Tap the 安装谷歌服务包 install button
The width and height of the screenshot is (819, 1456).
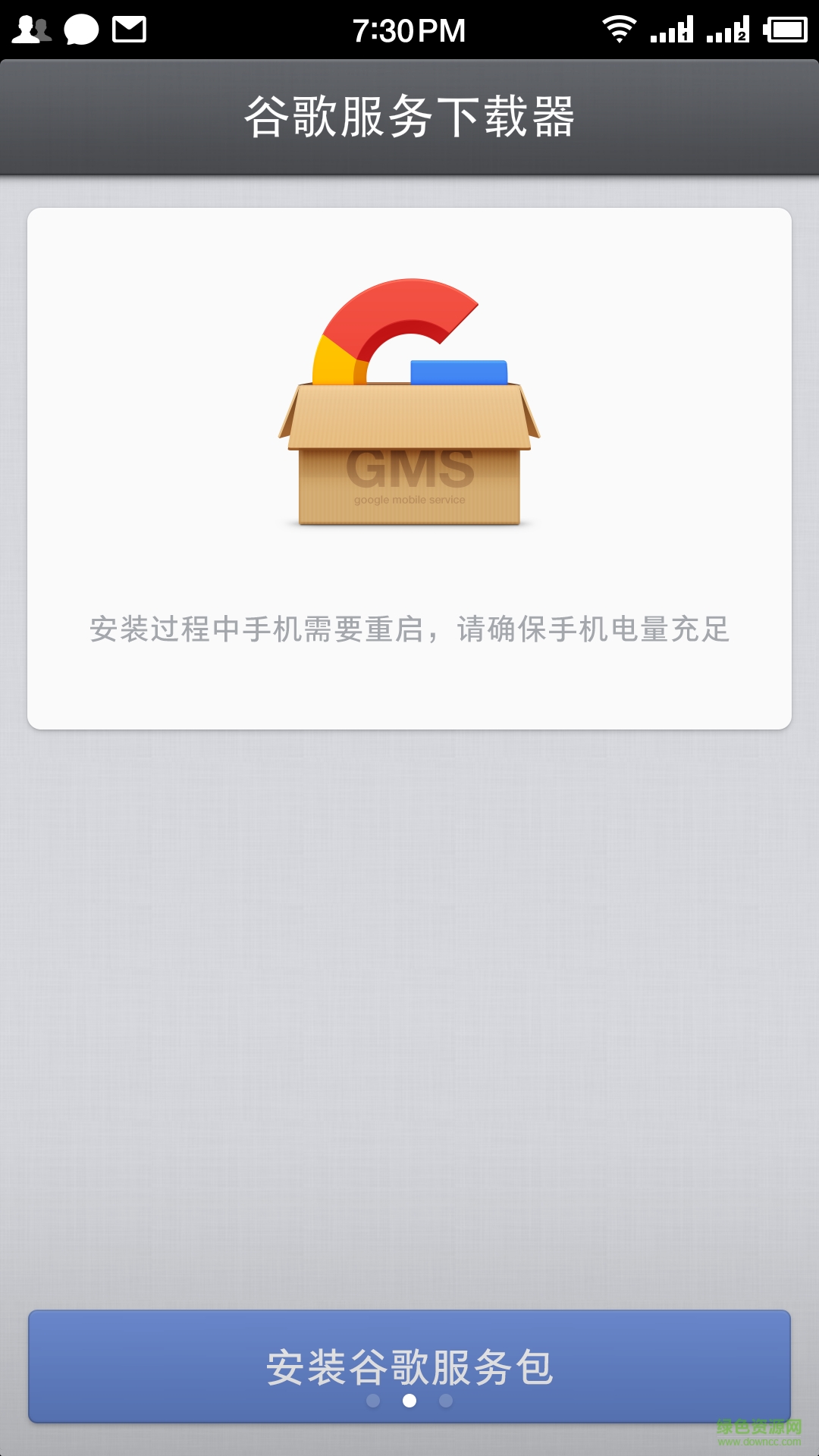coord(409,1365)
